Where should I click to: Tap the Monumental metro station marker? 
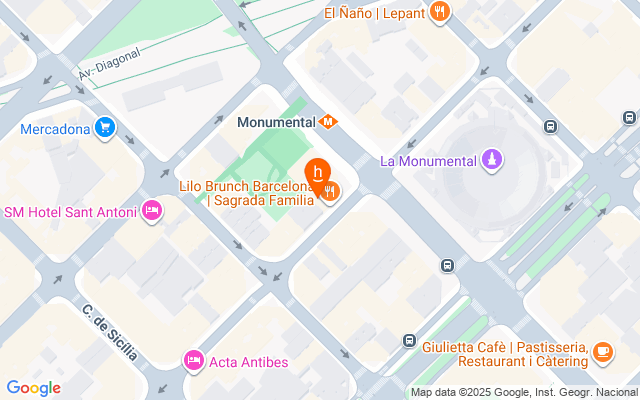(x=328, y=122)
